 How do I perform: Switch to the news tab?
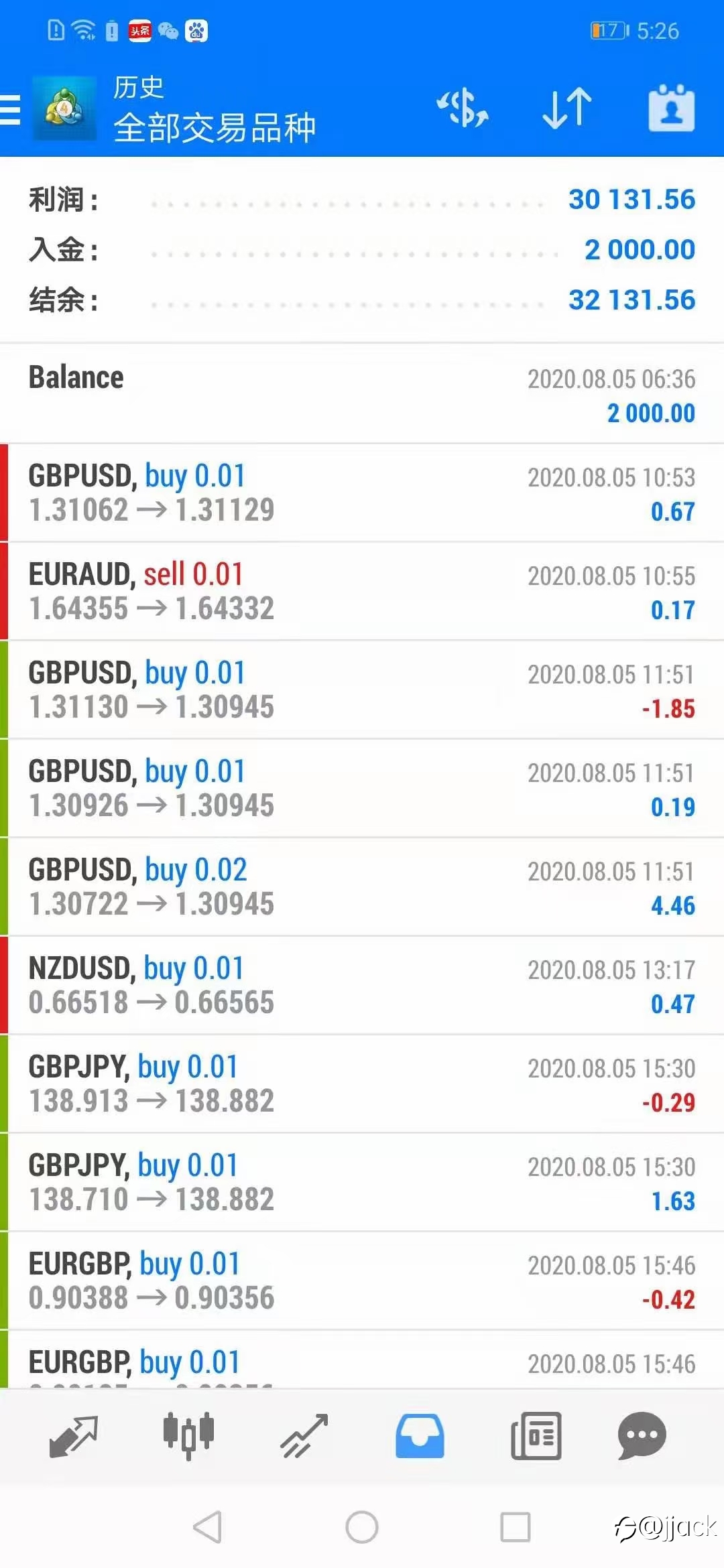coord(536,1436)
